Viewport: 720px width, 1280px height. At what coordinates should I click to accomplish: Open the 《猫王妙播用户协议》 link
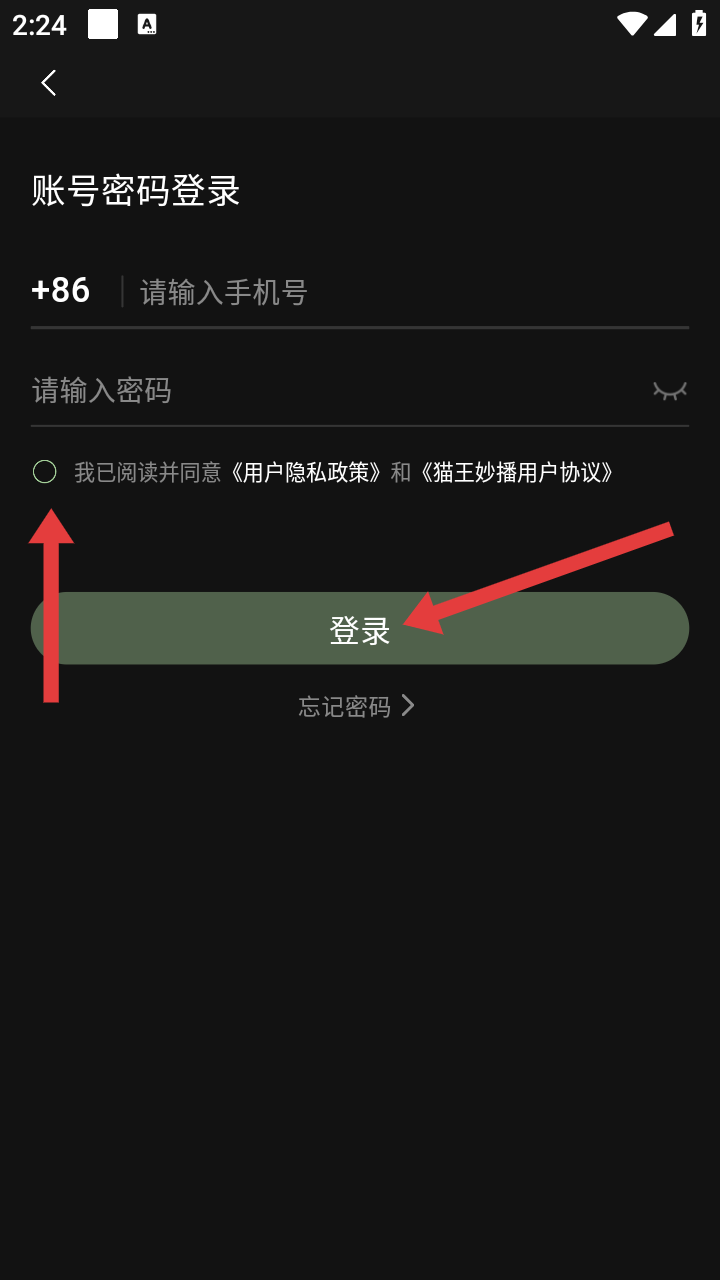[x=517, y=472]
